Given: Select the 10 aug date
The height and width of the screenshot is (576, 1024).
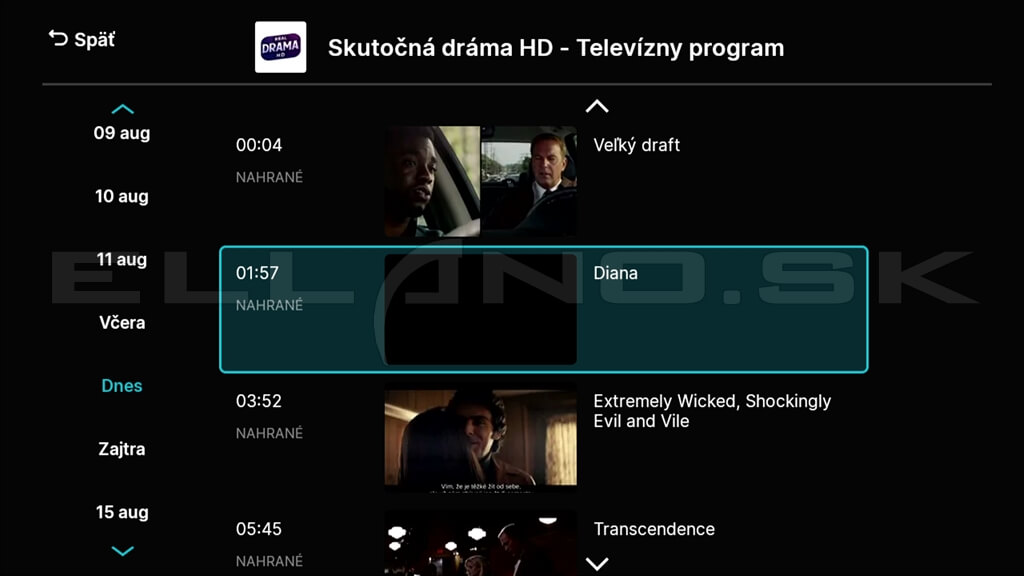Looking at the screenshot, I should 122,196.
